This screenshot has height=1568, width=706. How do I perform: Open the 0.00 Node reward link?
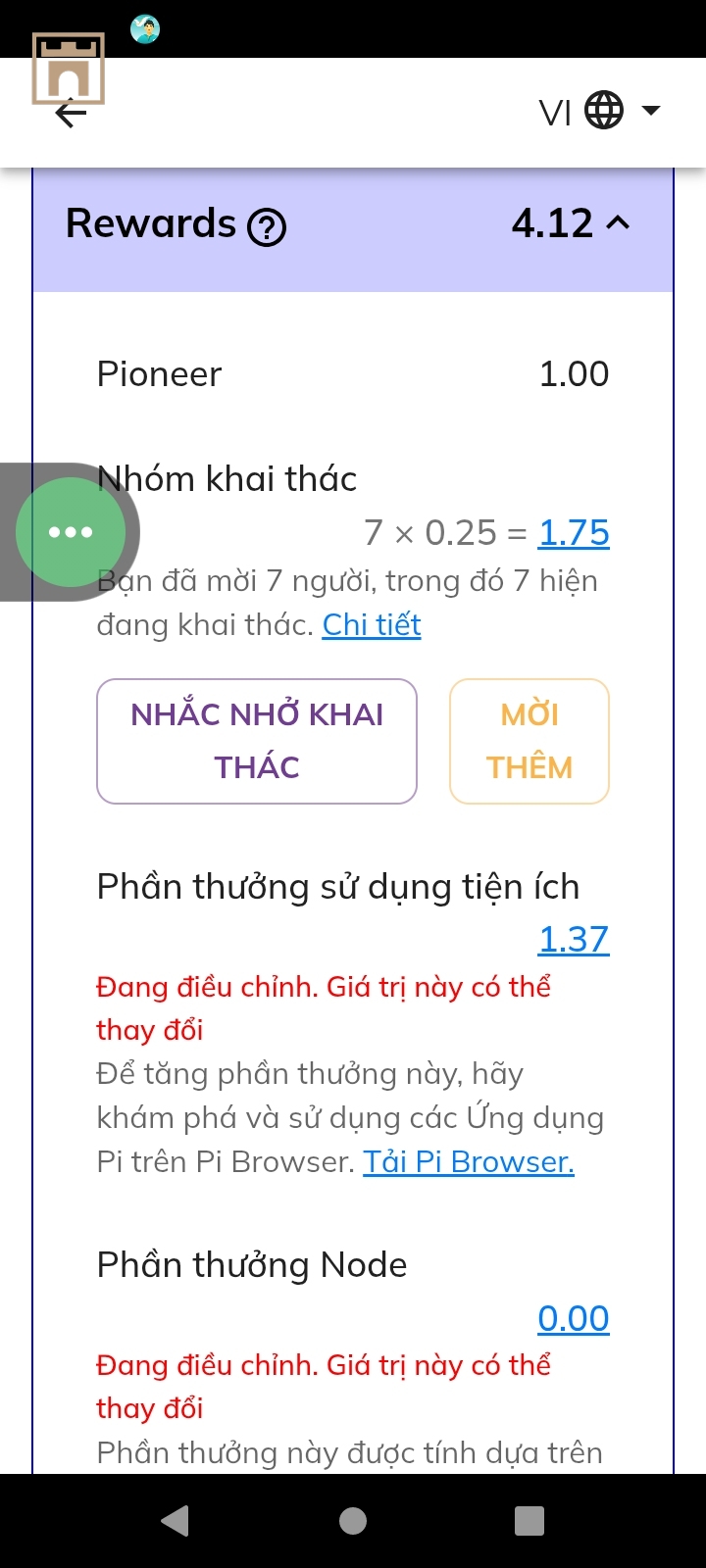coord(574,1319)
